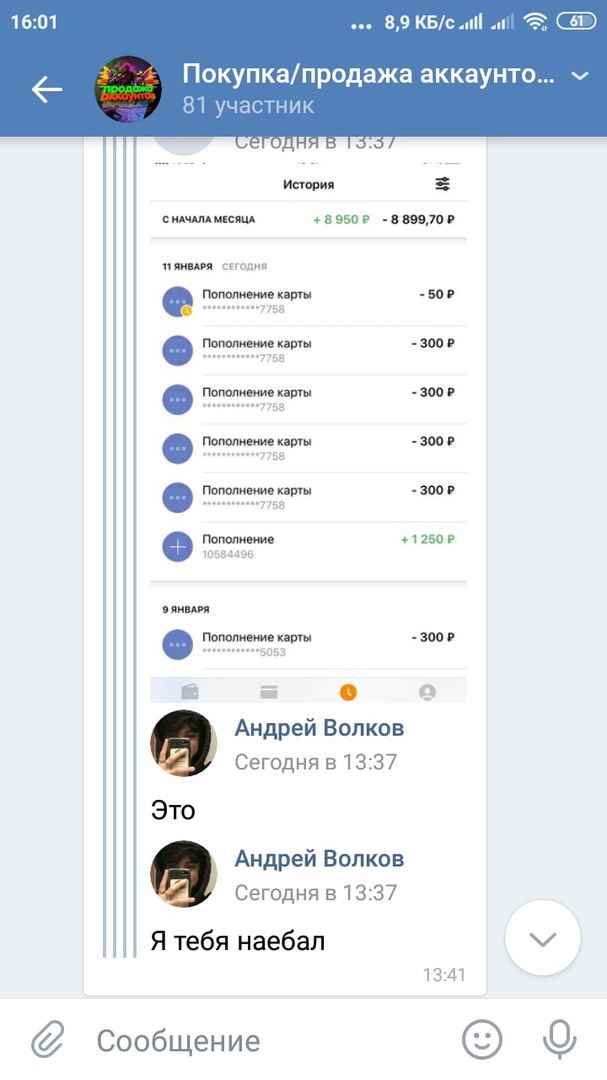607x1080 pixels.
Task: Open the group chat avatar
Action: click(x=128, y=90)
